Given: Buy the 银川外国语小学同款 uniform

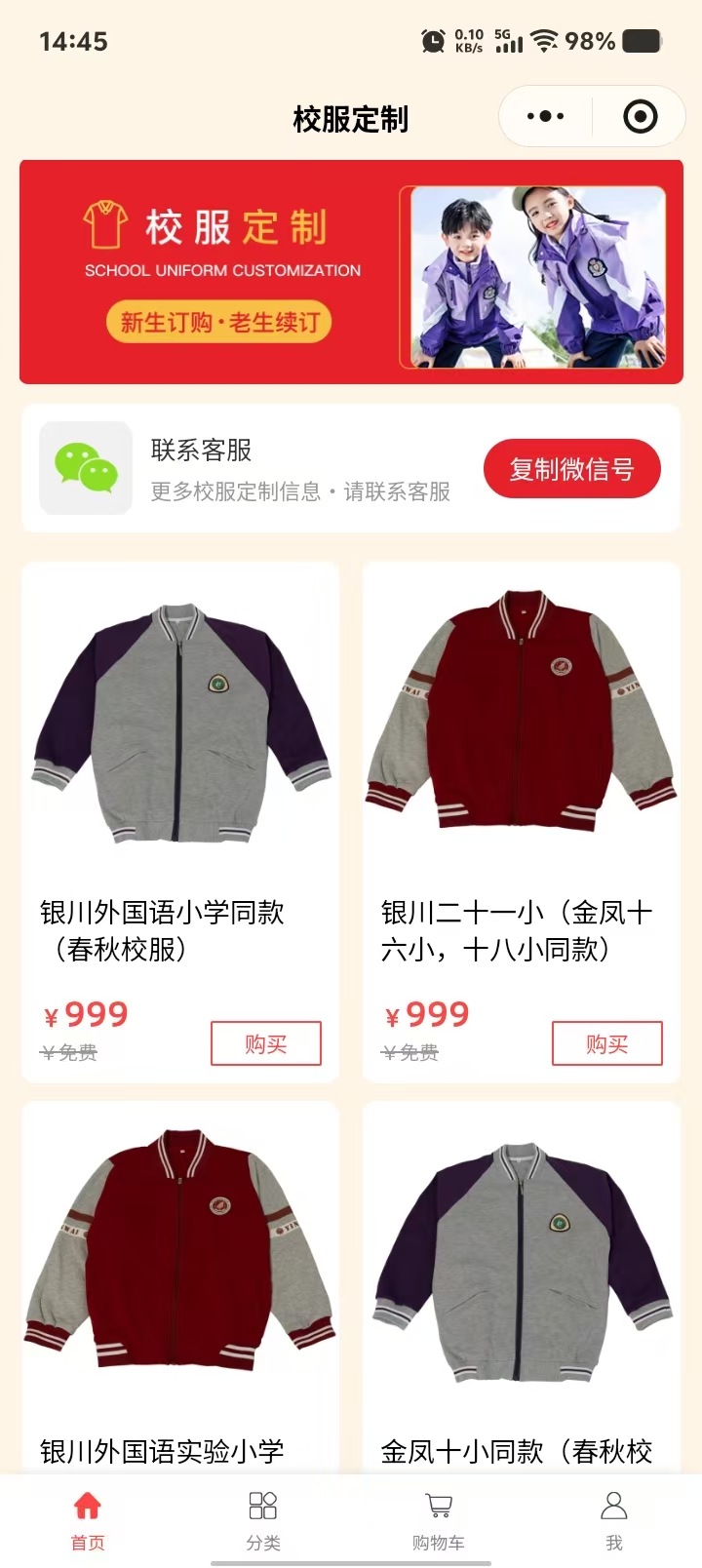Looking at the screenshot, I should (x=265, y=1043).
